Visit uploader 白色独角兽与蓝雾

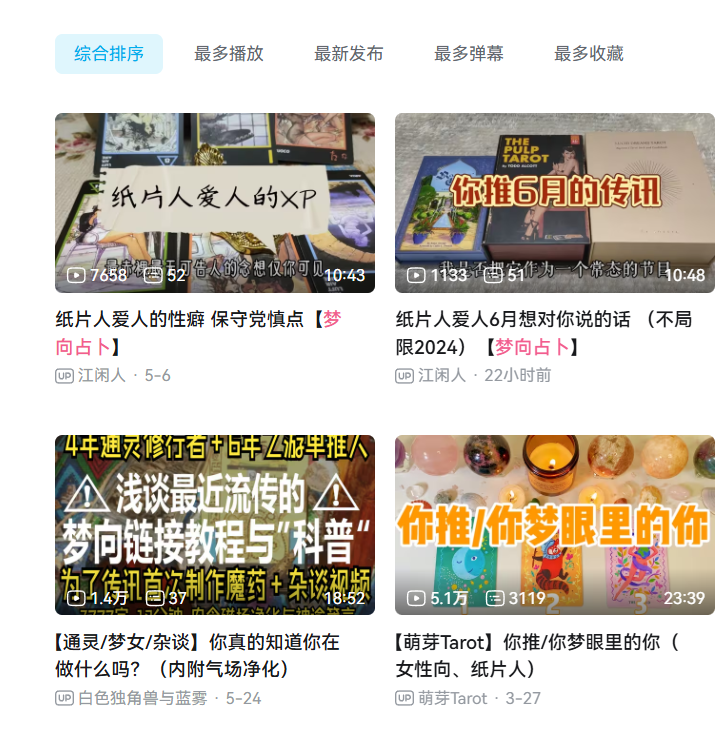[x=141, y=698]
